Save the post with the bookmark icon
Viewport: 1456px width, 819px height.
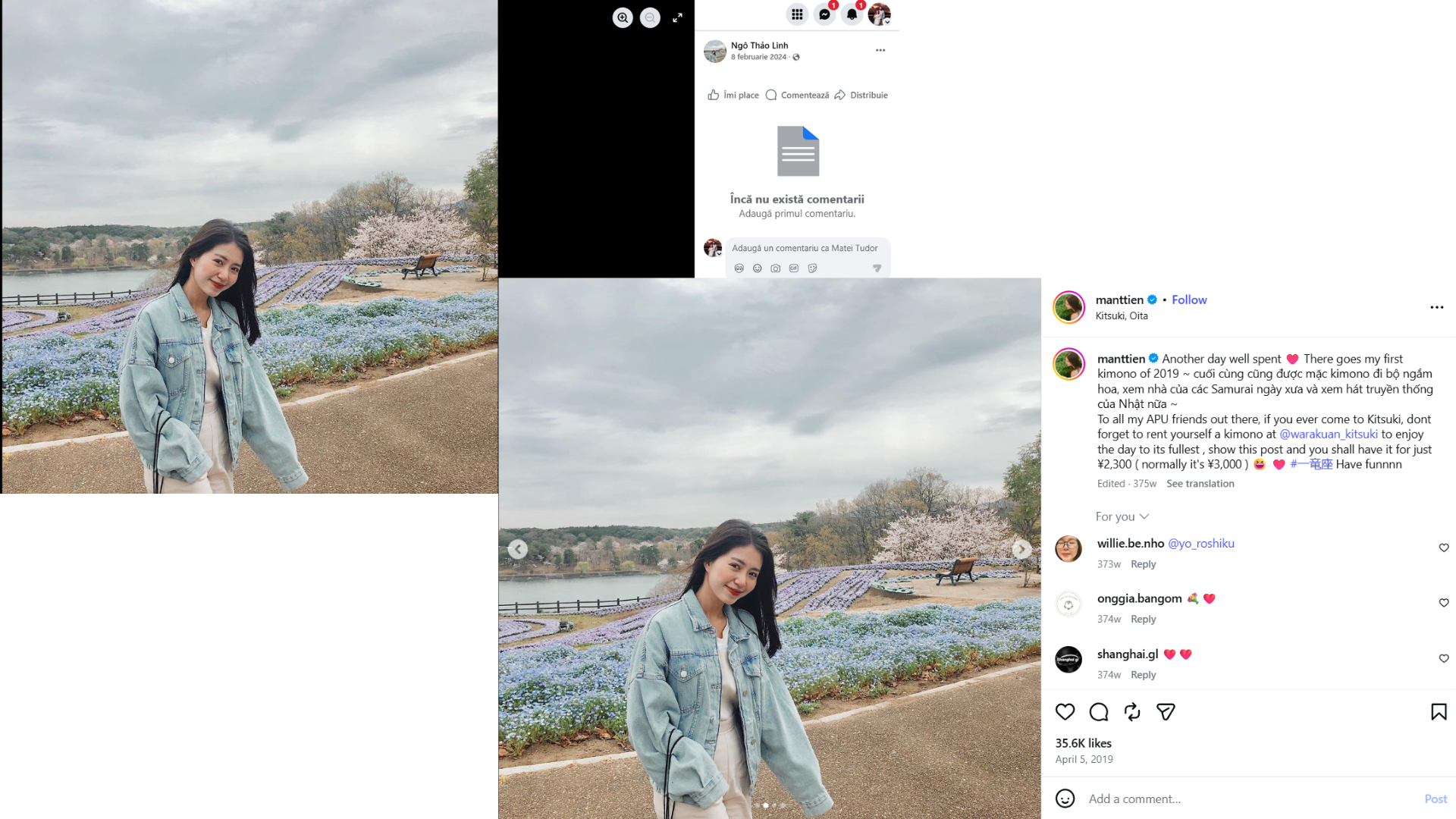(x=1439, y=711)
